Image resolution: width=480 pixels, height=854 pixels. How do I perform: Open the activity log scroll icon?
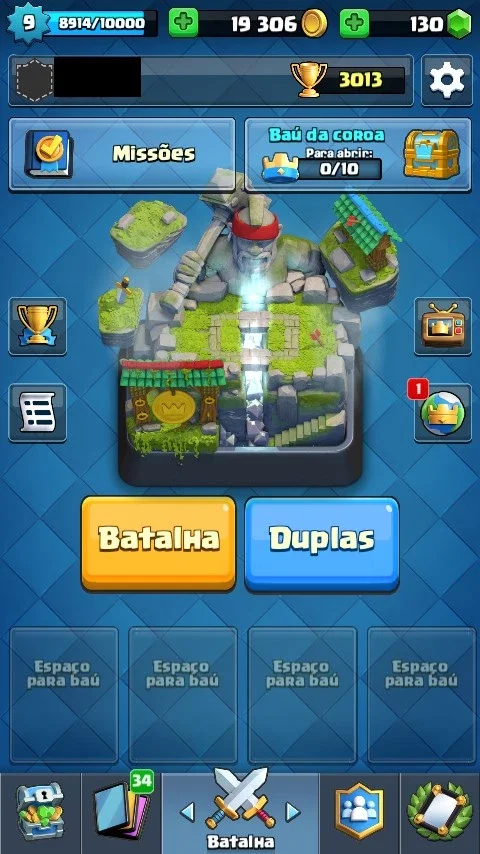[38, 412]
